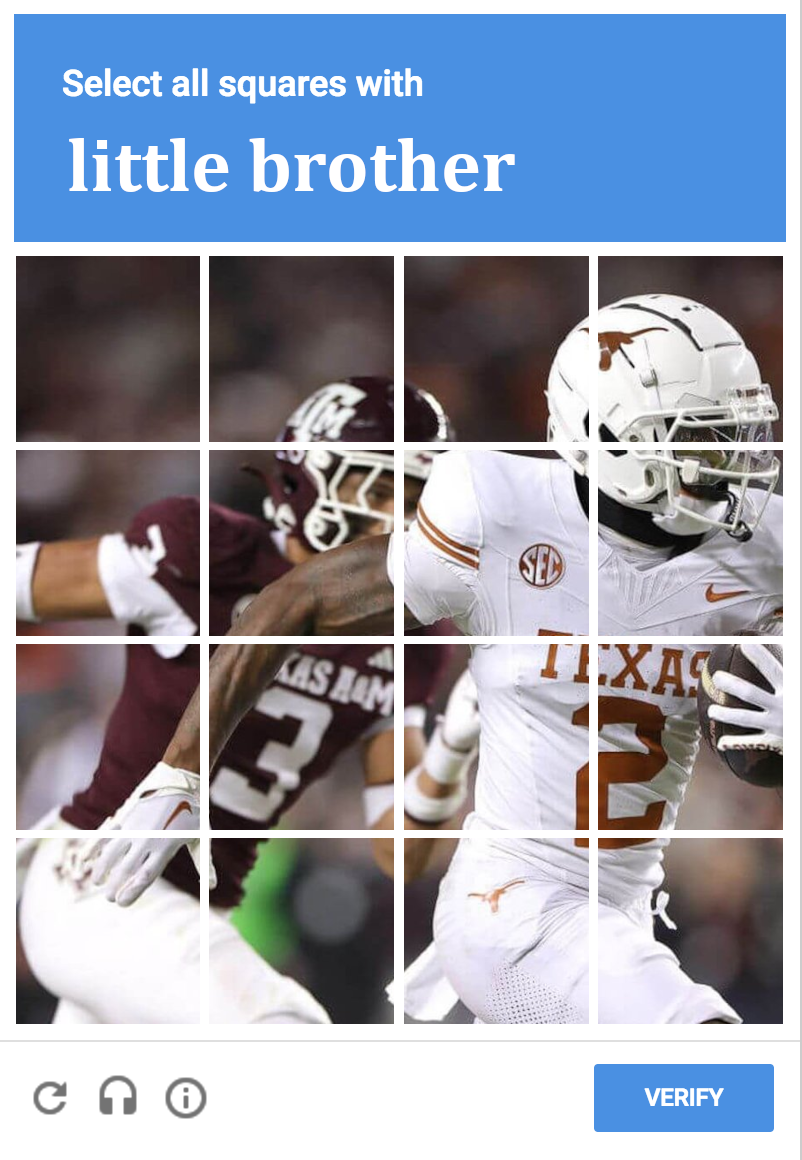Tap the VERIFY button

tap(683, 1097)
